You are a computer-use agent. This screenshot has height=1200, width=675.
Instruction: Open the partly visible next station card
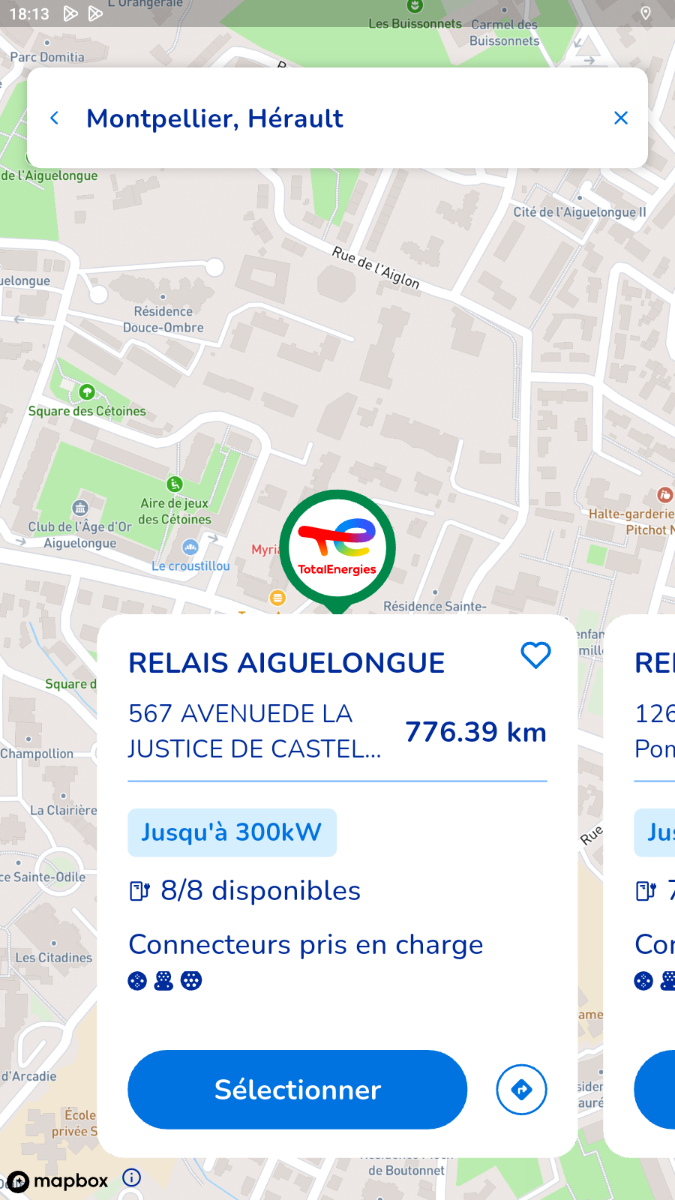coord(640,886)
